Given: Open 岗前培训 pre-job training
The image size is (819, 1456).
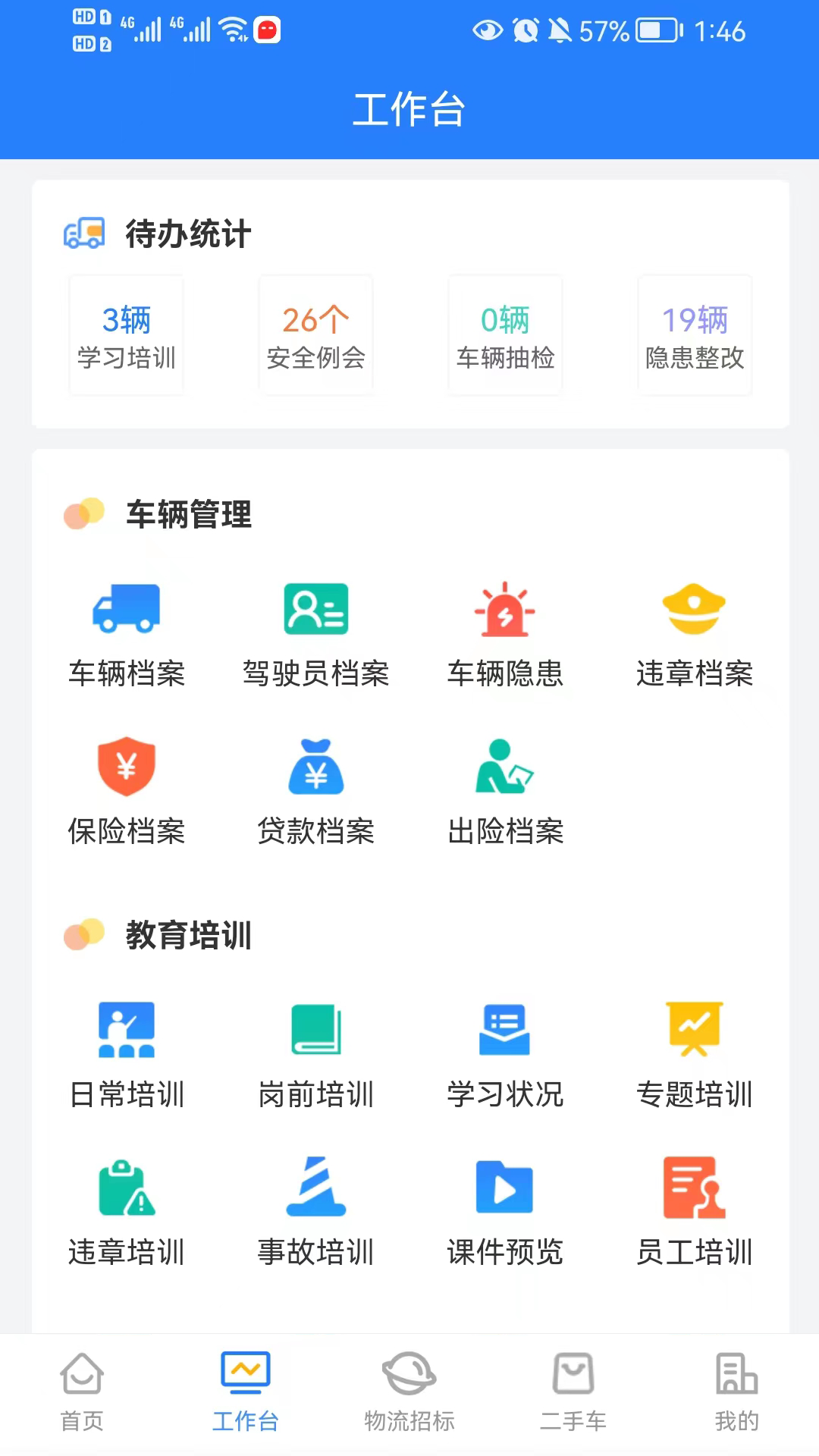Looking at the screenshot, I should point(315,1055).
